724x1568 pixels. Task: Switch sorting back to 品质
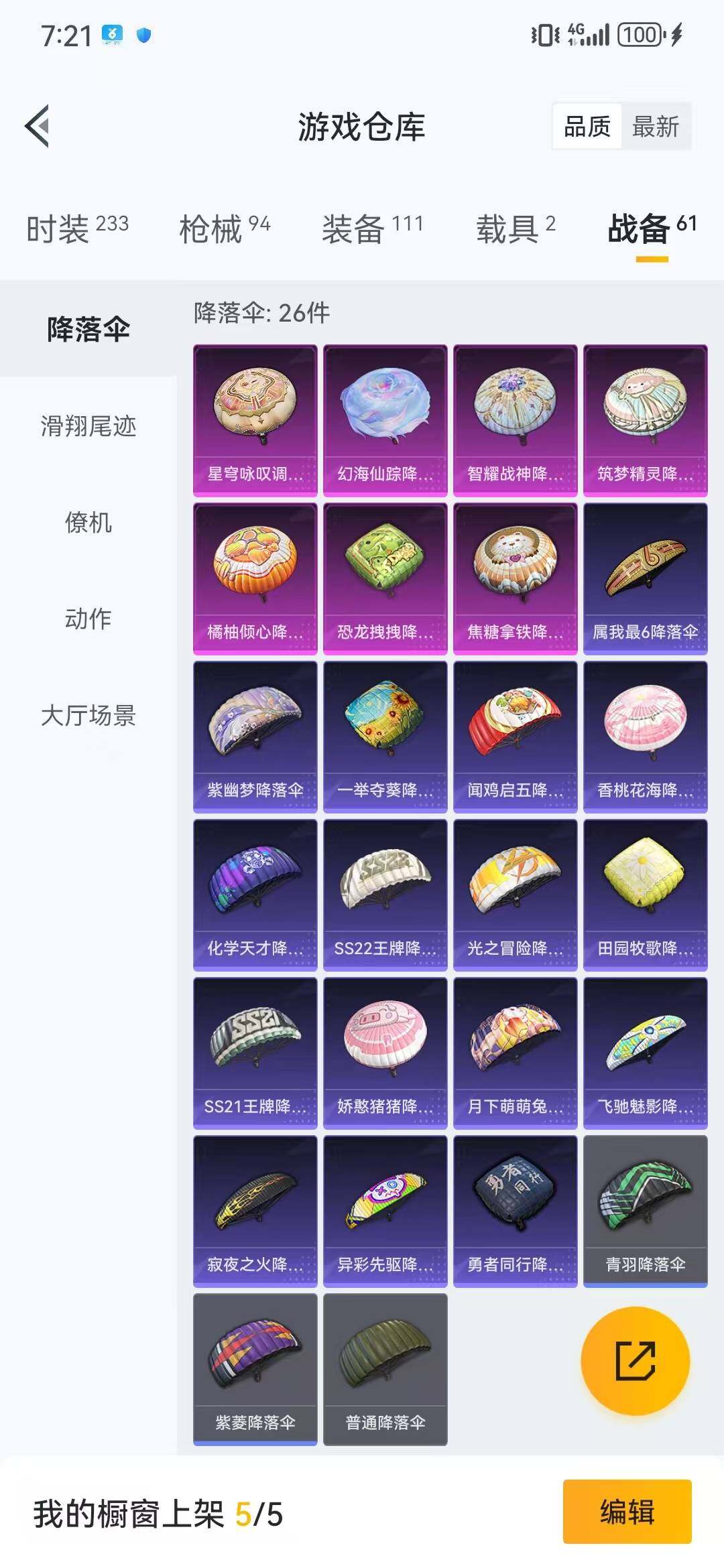point(588,126)
